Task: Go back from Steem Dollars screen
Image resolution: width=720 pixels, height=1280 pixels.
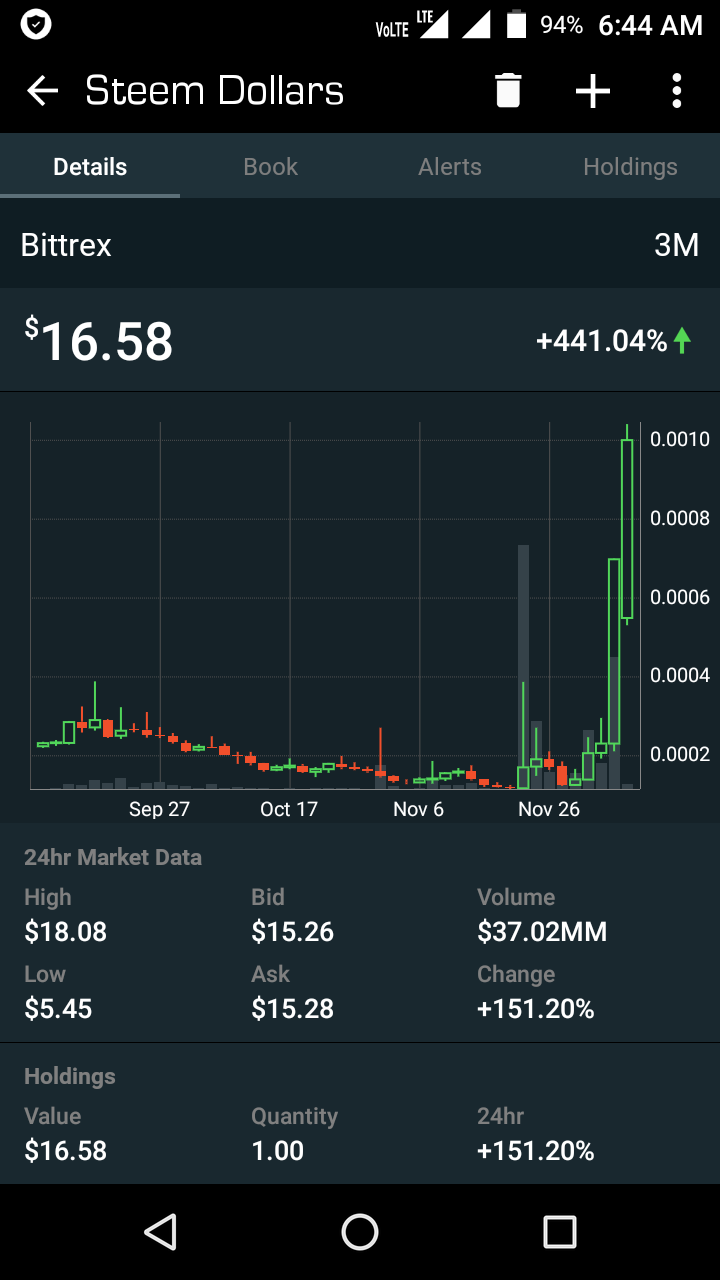Action: click(42, 91)
